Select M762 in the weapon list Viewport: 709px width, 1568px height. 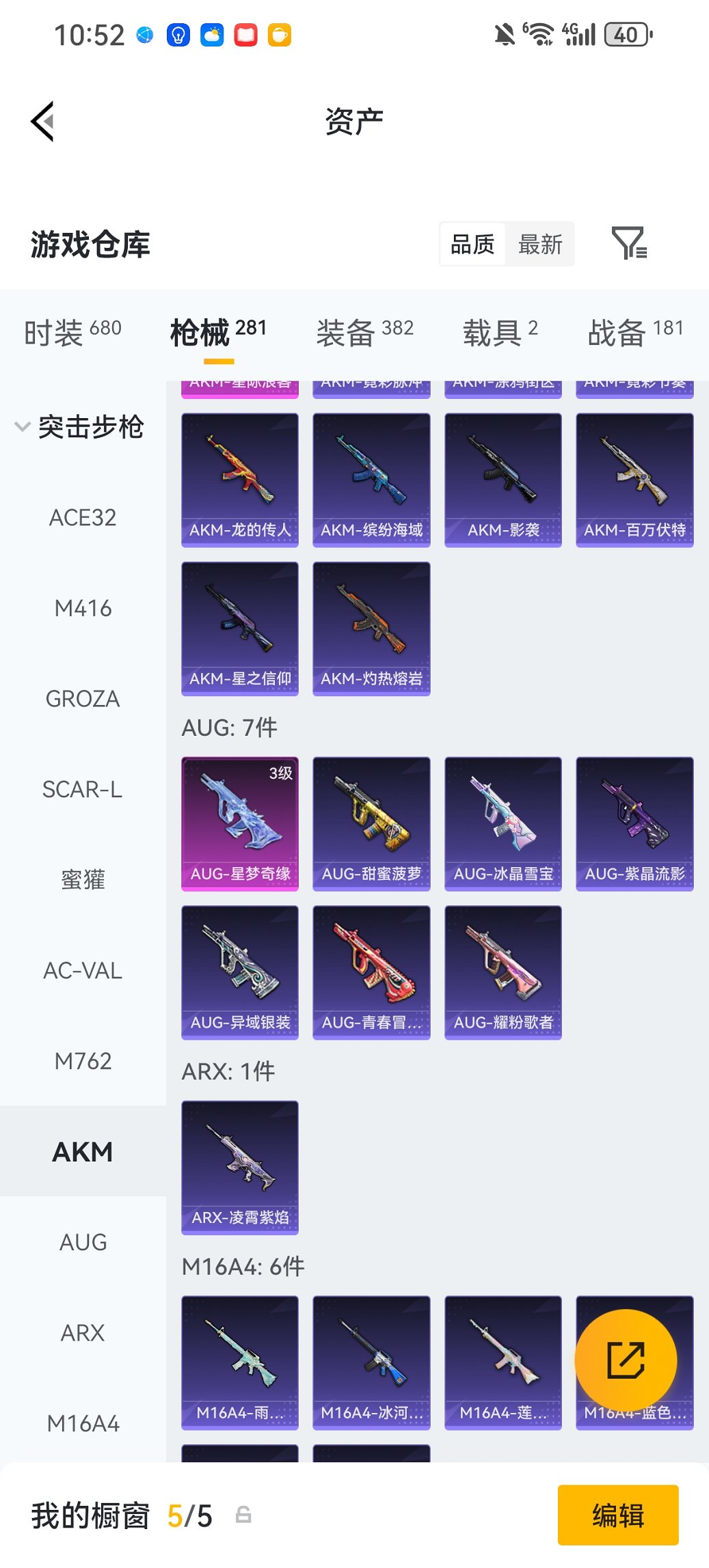tap(83, 1061)
